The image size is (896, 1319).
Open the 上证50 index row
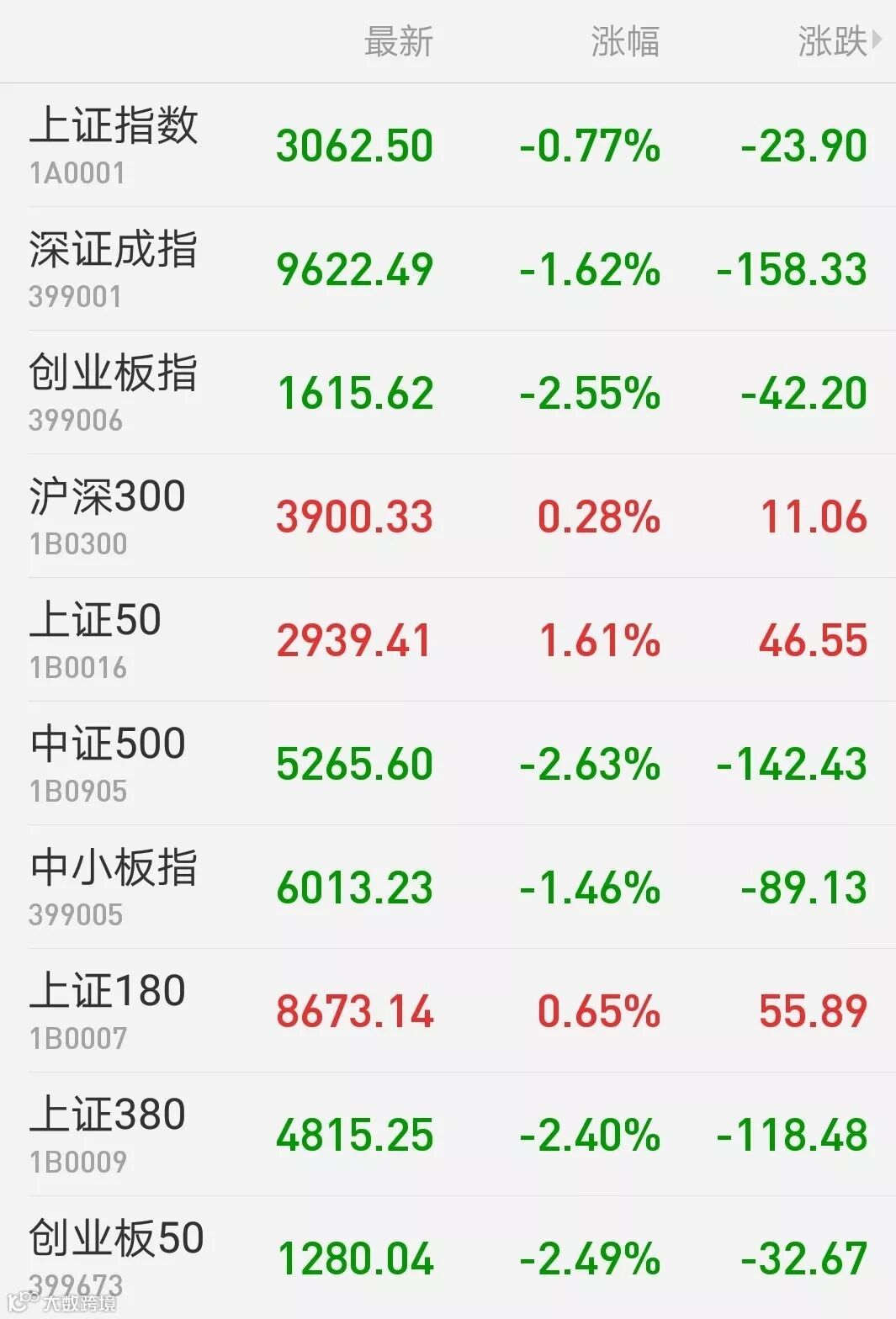pos(448,639)
